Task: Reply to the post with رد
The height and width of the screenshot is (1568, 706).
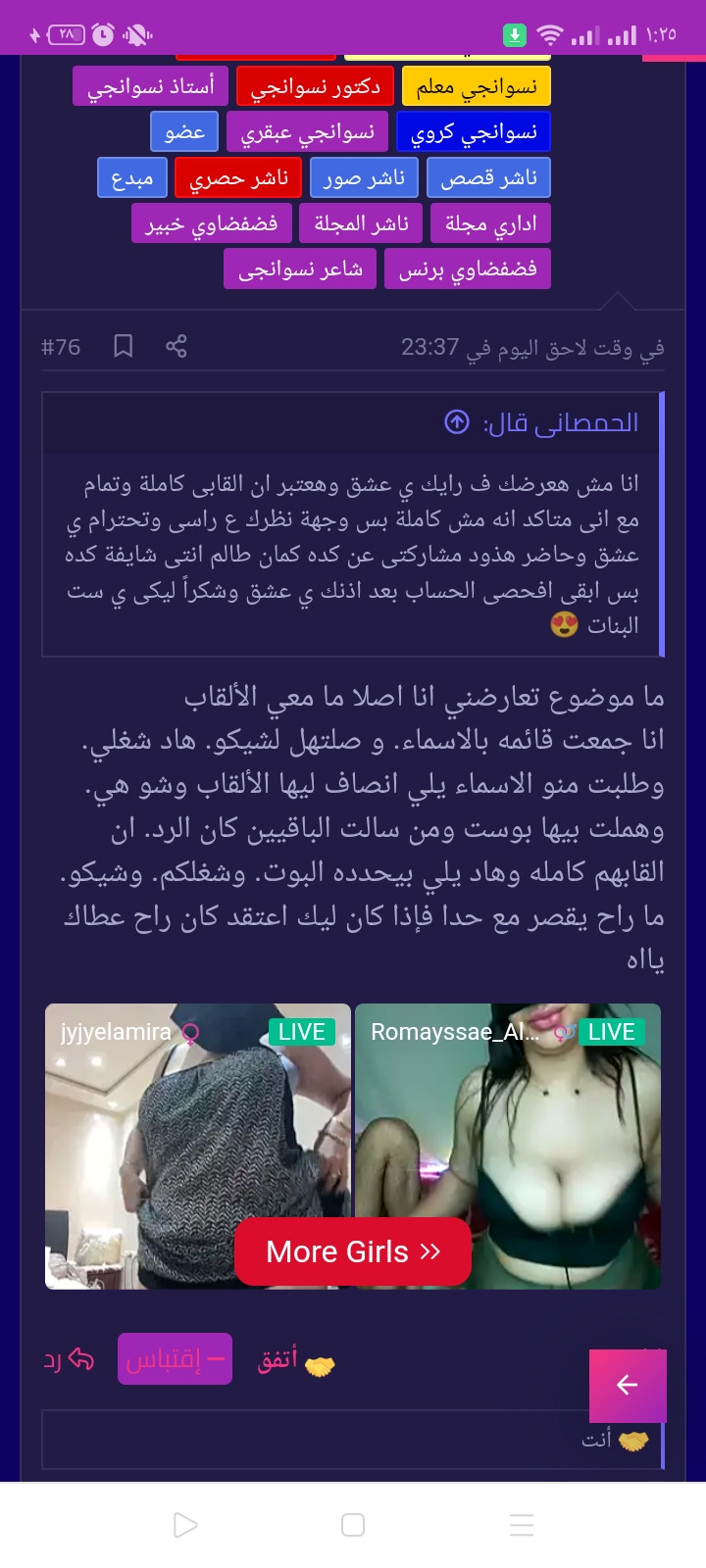Action: click(x=69, y=1360)
